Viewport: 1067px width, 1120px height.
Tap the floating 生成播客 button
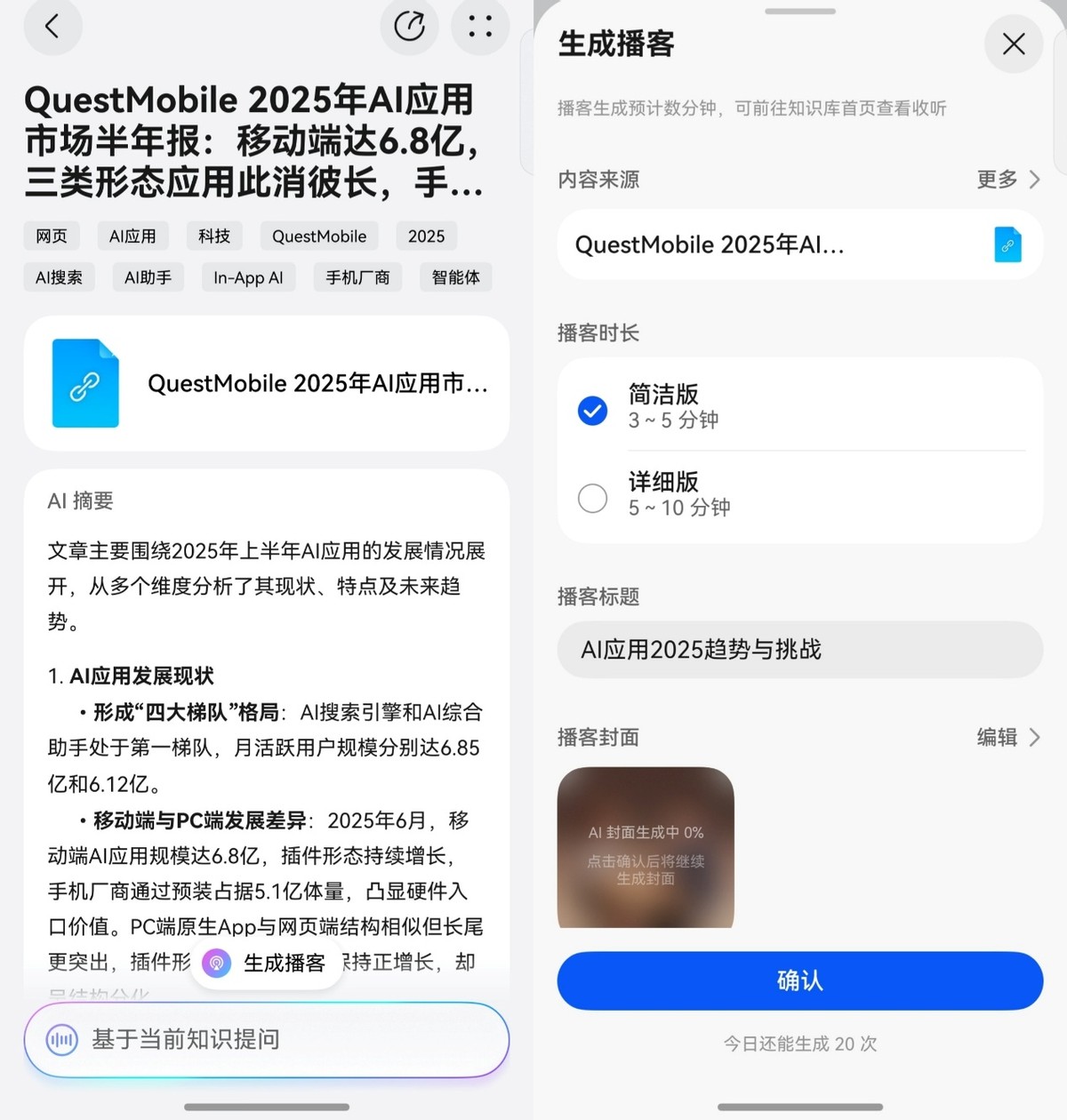(267, 963)
